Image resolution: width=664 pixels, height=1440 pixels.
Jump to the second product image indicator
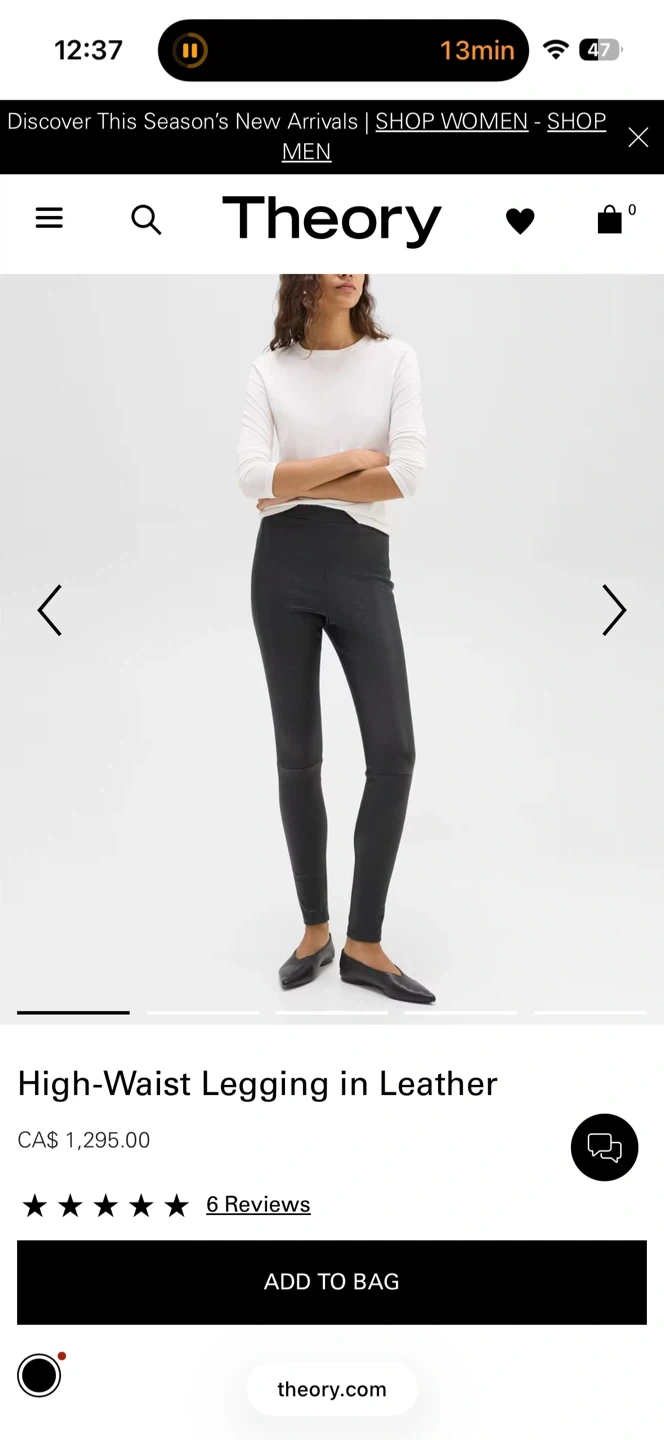202,1012
